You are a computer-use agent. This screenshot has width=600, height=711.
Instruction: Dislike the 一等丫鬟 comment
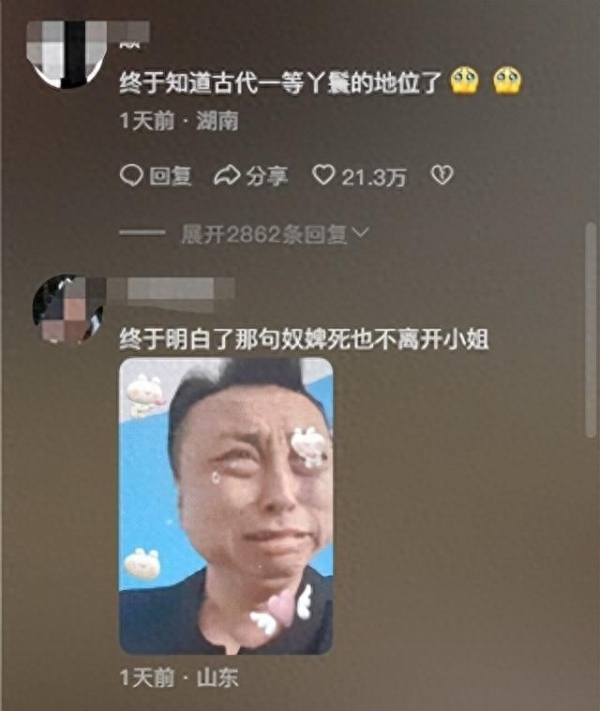pyautogui.click(x=441, y=176)
